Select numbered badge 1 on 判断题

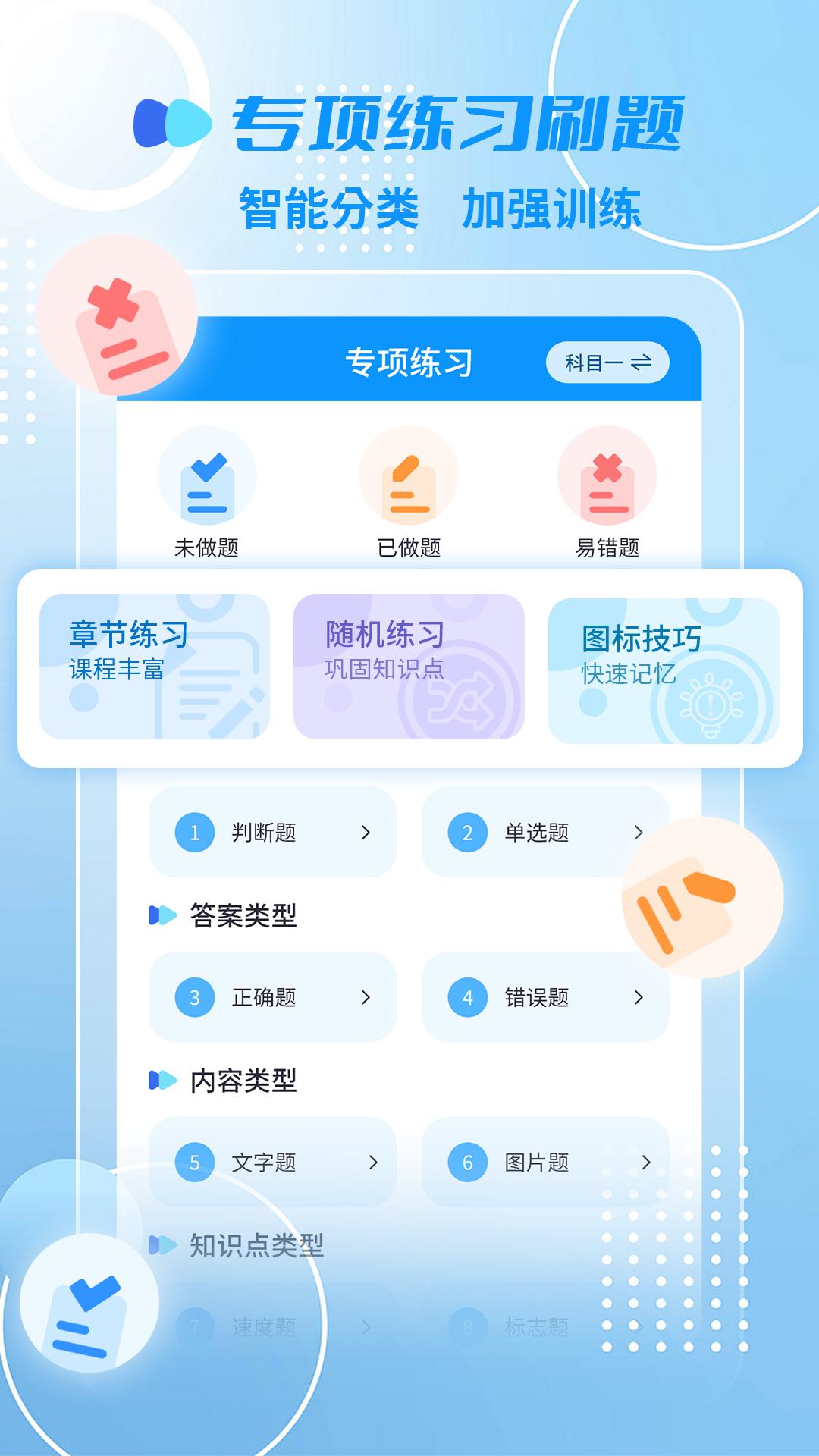196,833
